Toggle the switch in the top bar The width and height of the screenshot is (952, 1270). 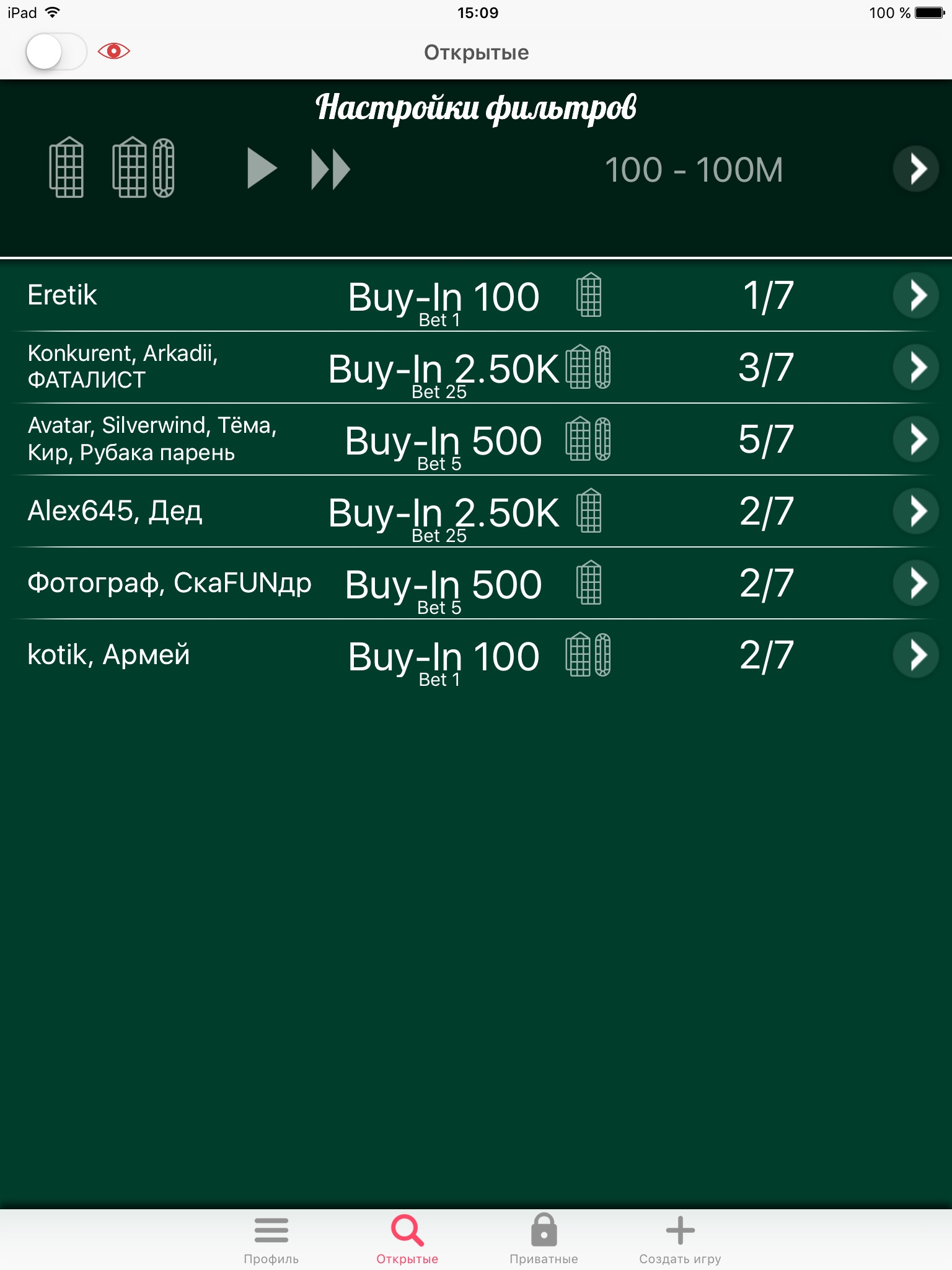click(56, 51)
